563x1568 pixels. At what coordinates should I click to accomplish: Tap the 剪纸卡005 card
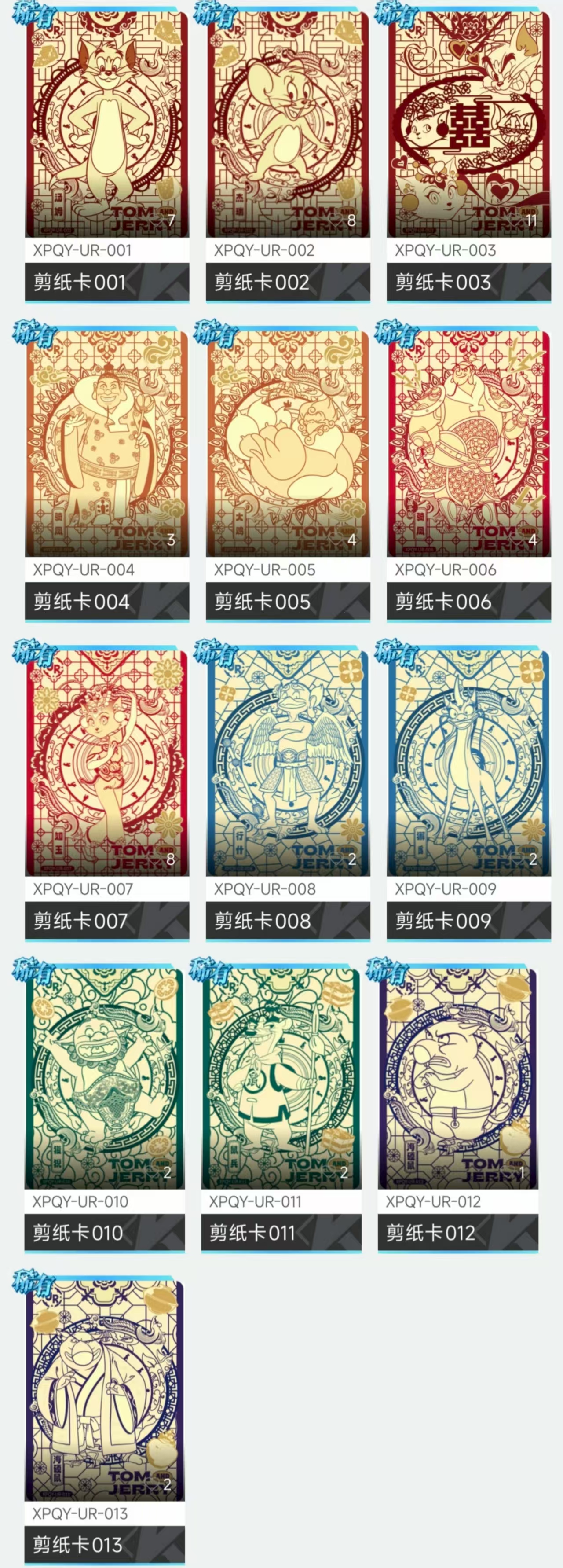(x=288, y=444)
